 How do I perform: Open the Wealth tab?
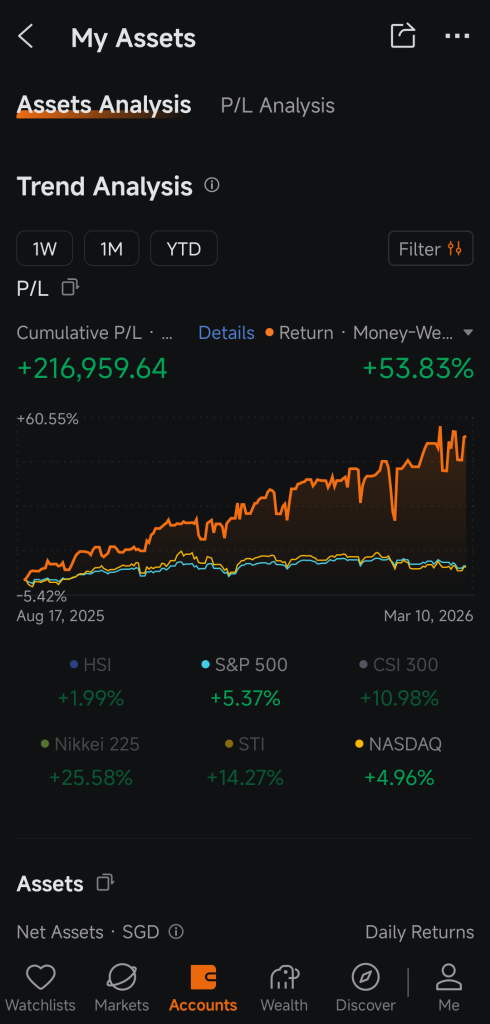(x=284, y=988)
